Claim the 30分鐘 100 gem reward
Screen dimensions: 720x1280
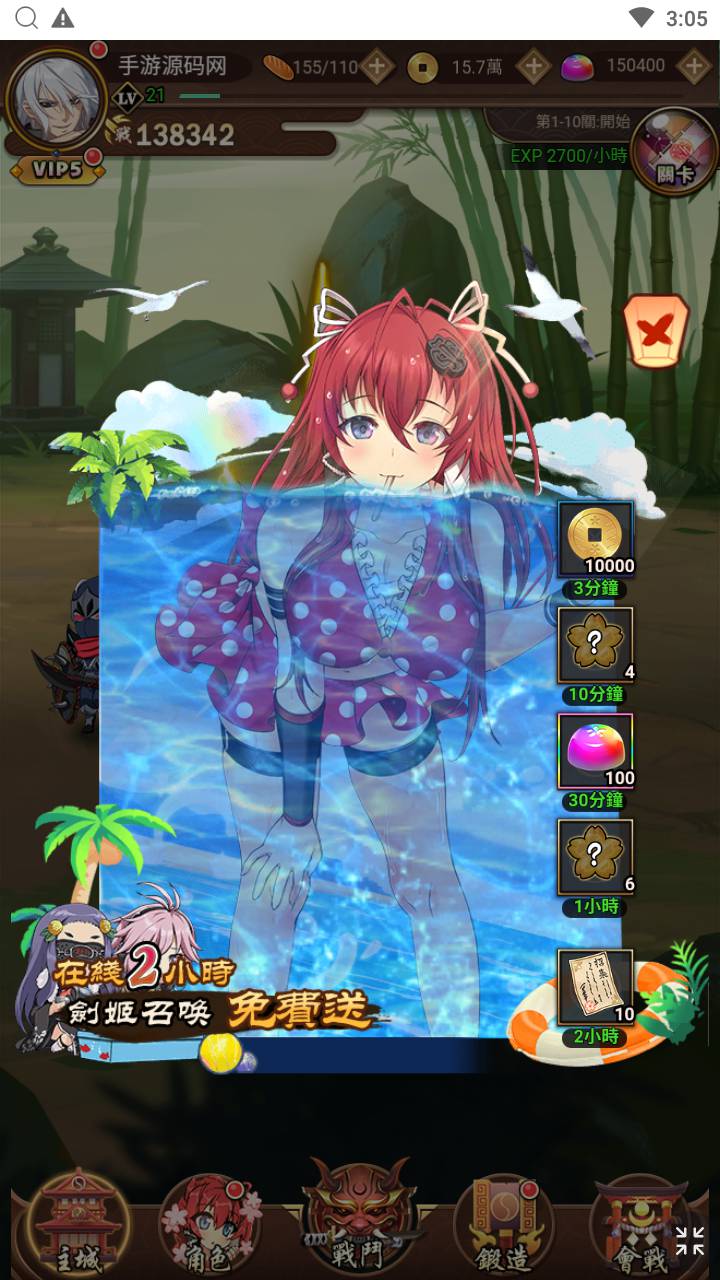pyautogui.click(x=596, y=752)
